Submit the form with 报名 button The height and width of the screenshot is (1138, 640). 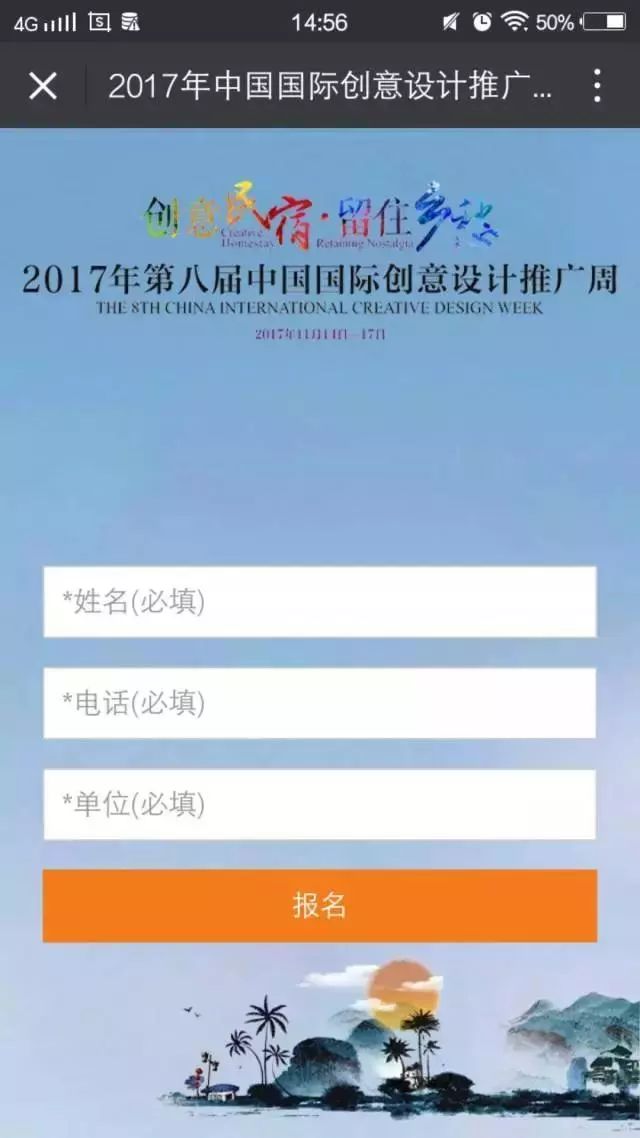[x=319, y=905]
